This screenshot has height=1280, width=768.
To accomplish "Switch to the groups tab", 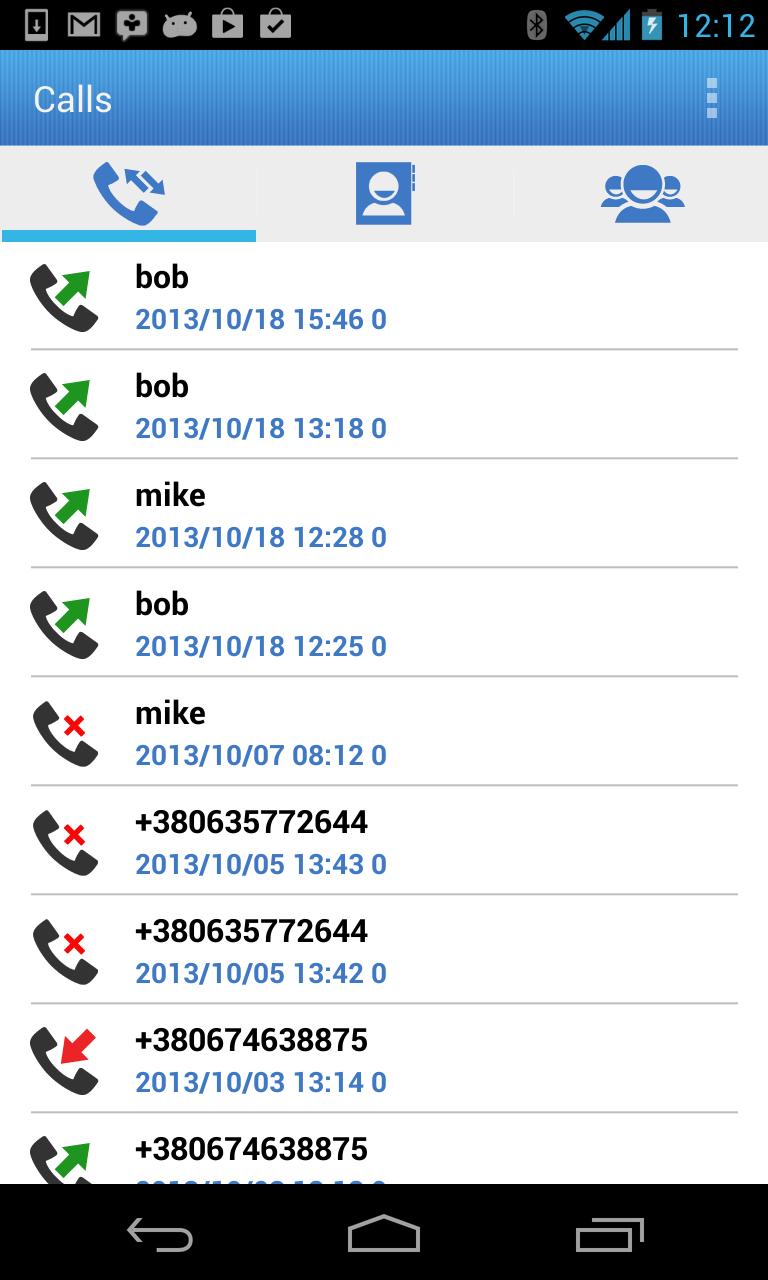I will pyautogui.click(x=642, y=194).
